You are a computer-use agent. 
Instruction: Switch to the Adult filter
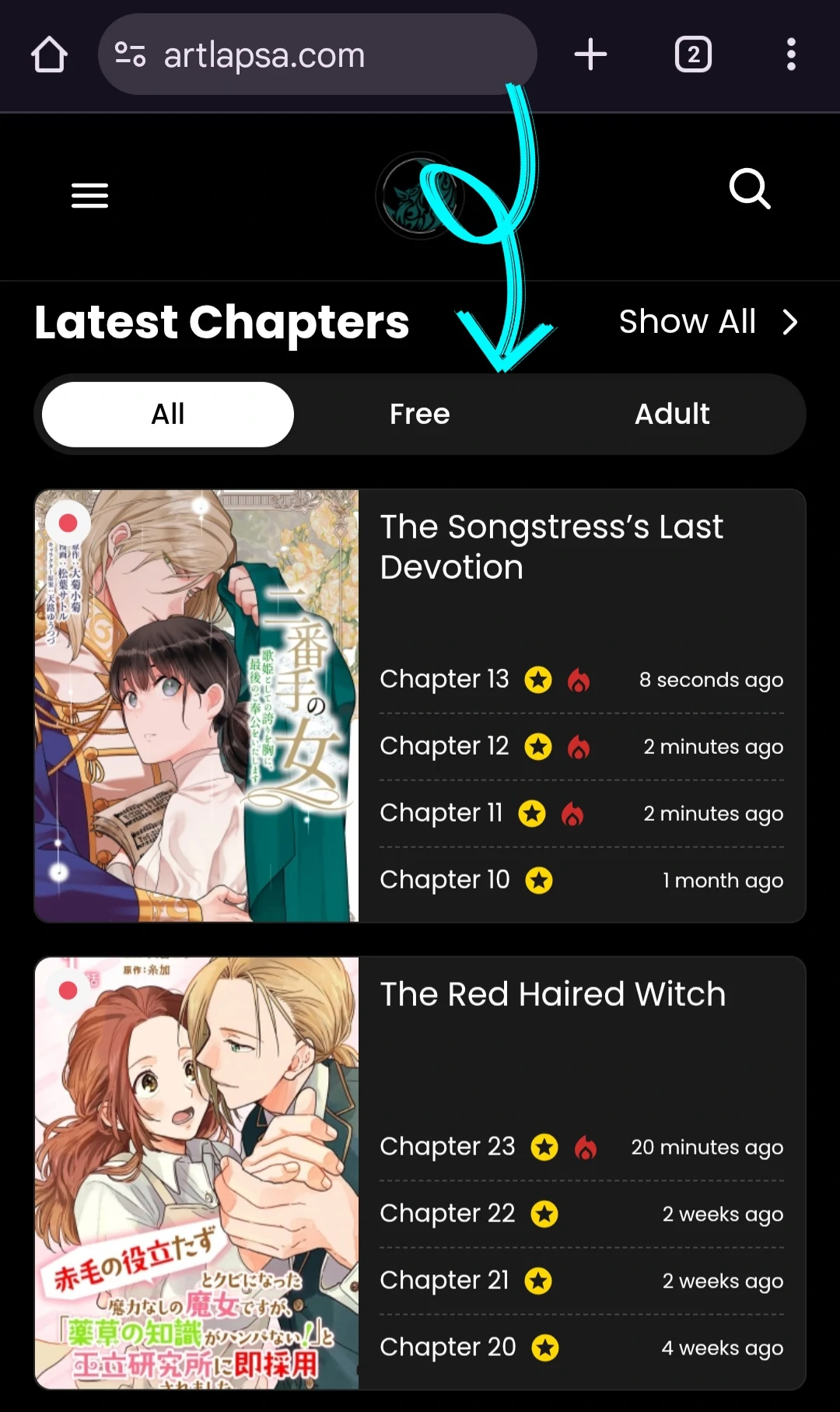[x=672, y=414]
